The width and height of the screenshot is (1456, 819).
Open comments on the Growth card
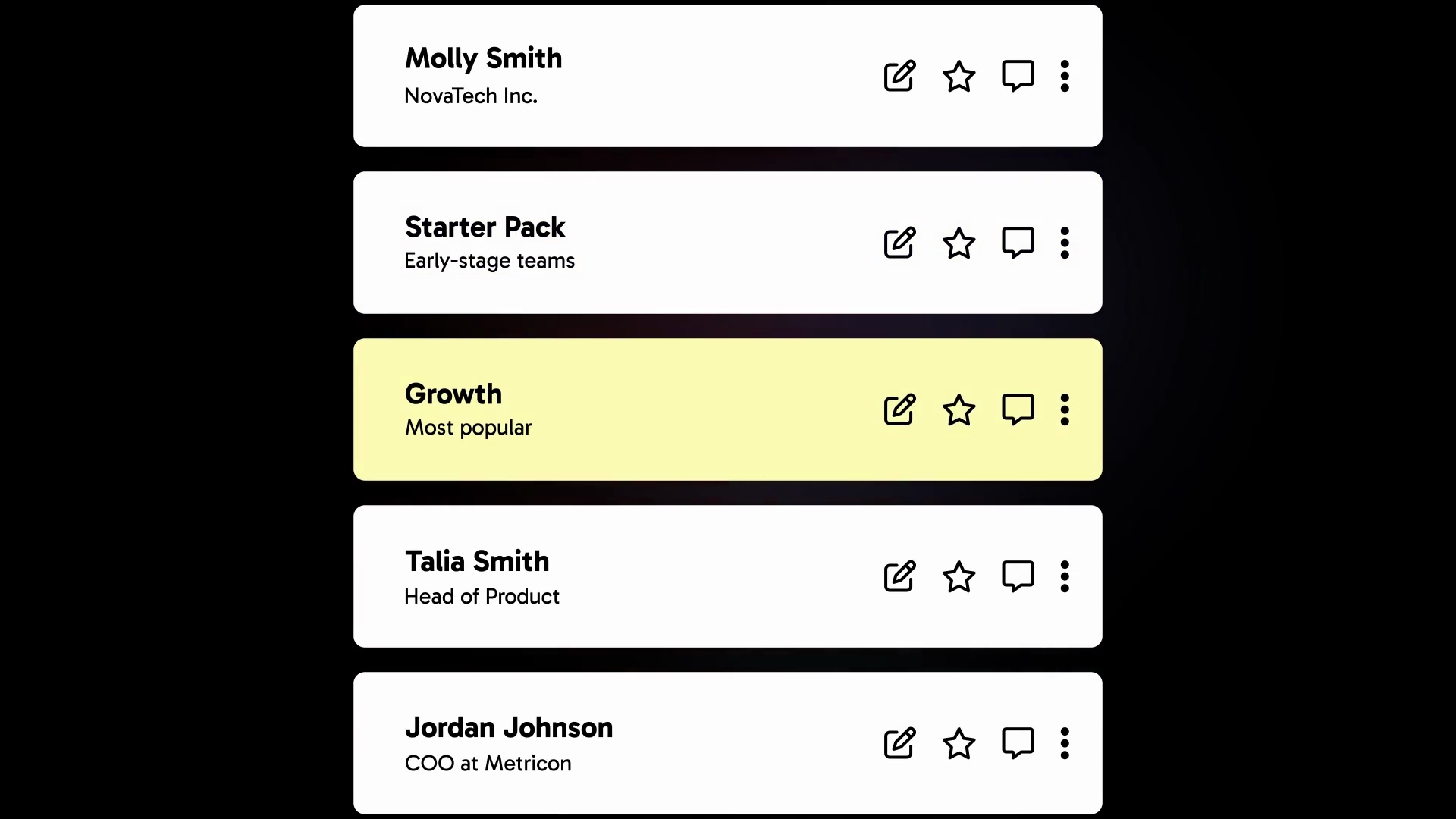coord(1018,409)
